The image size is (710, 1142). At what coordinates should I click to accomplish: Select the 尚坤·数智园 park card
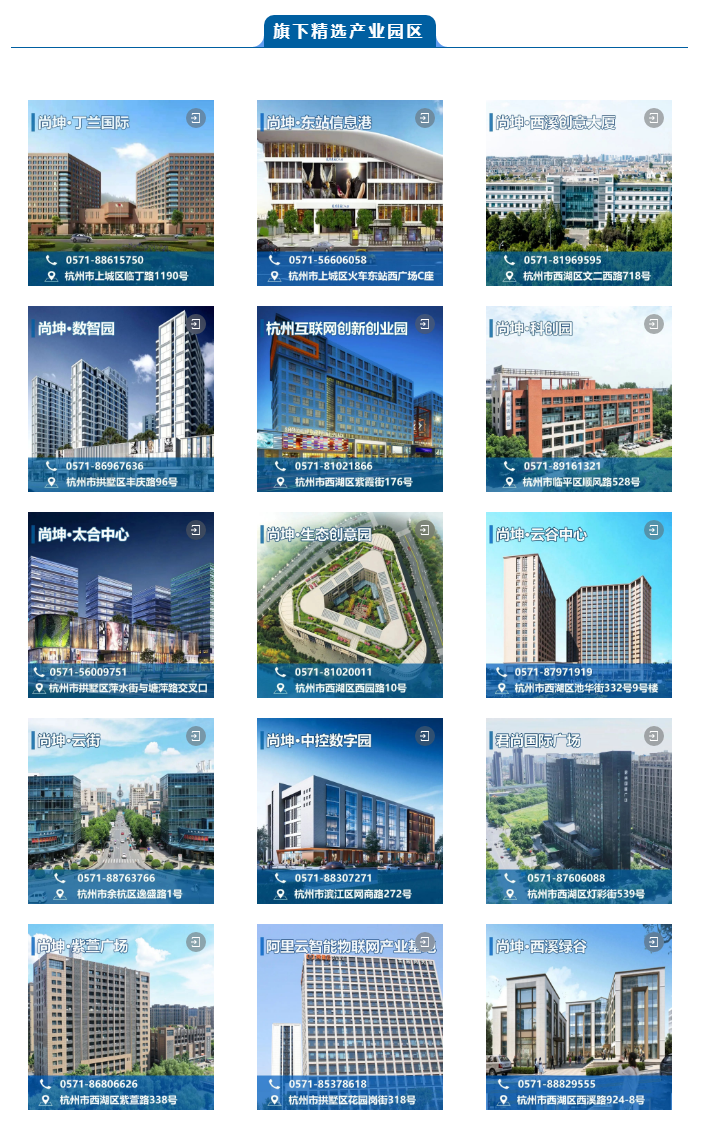click(121, 399)
